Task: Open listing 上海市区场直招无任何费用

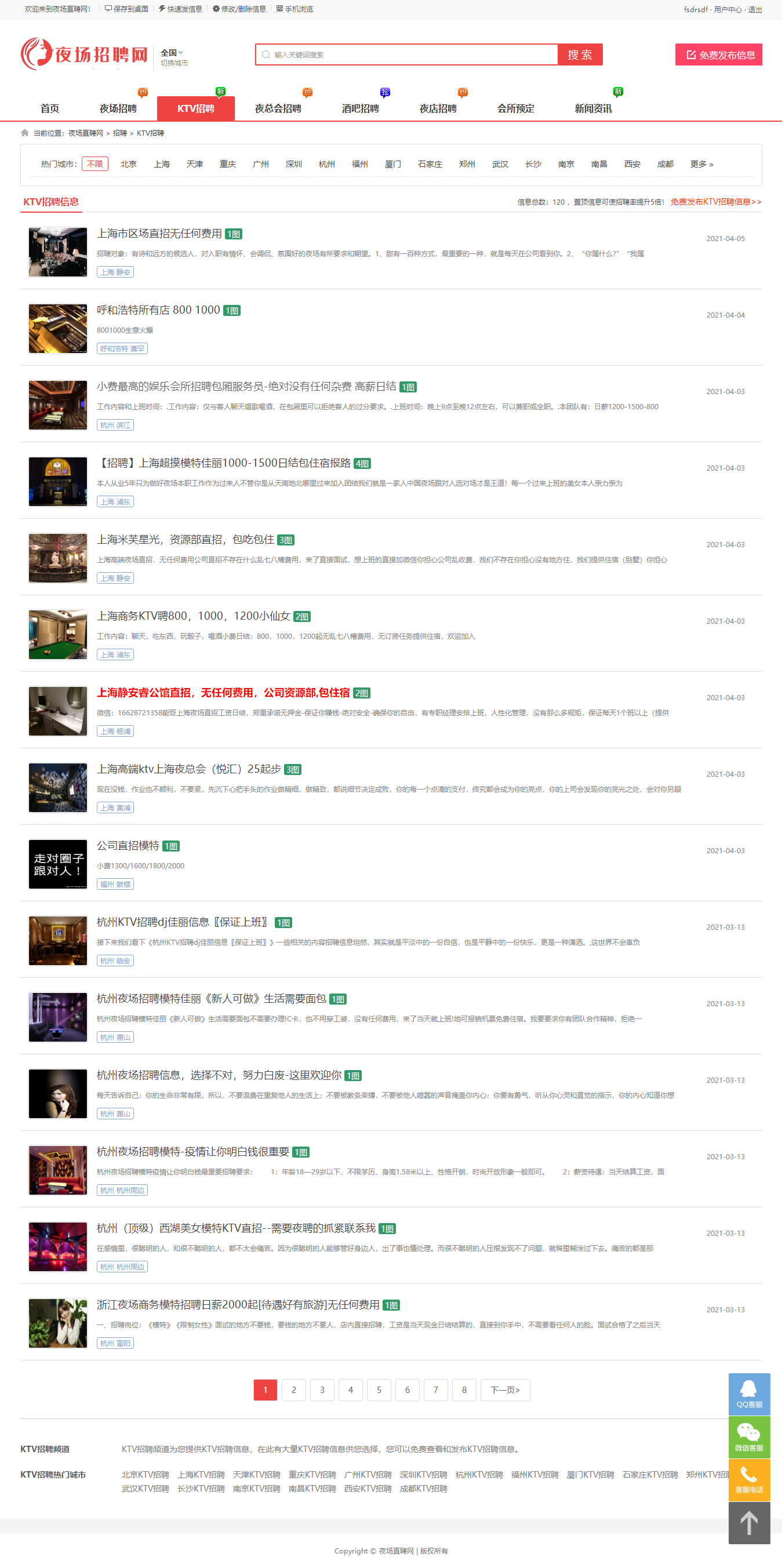Action: click(x=159, y=234)
